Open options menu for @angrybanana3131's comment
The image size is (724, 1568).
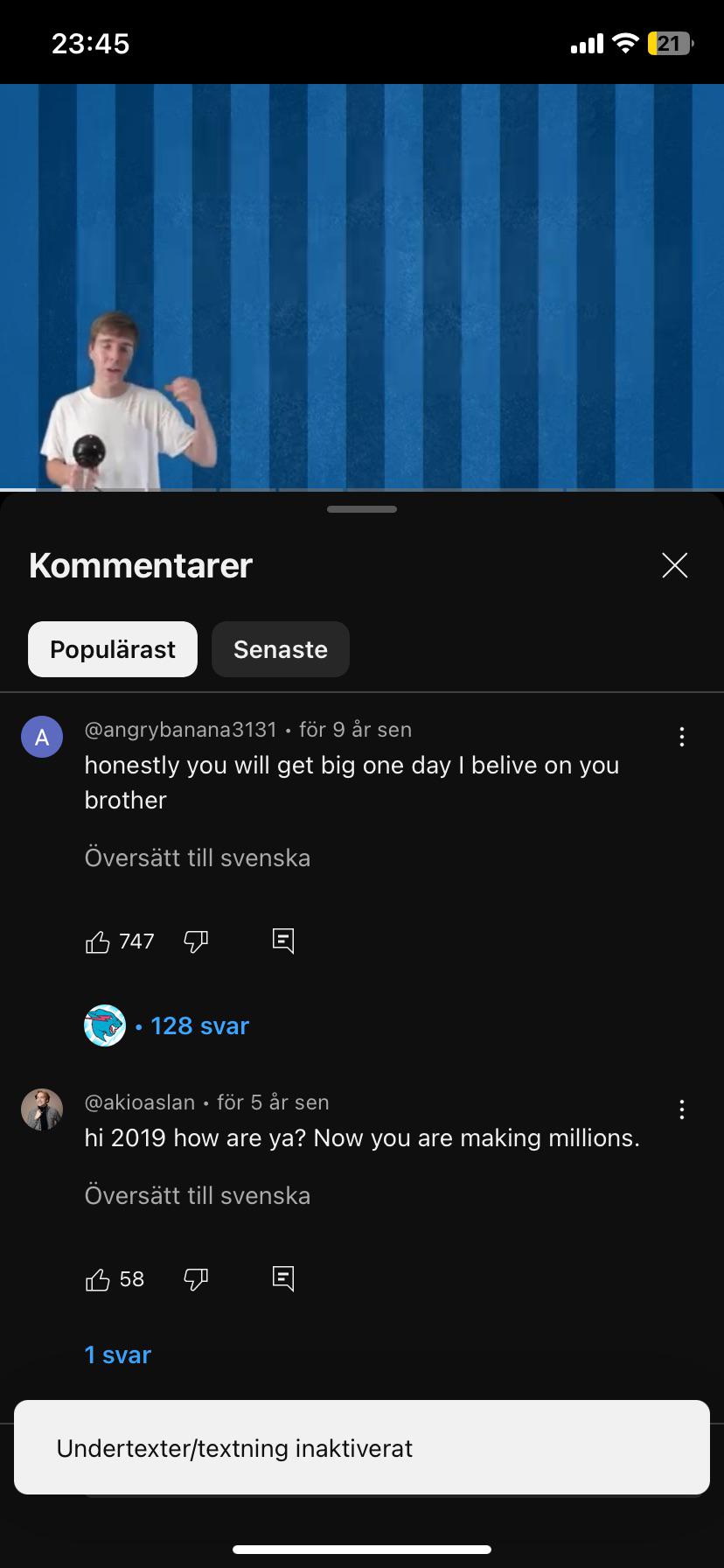[681, 737]
